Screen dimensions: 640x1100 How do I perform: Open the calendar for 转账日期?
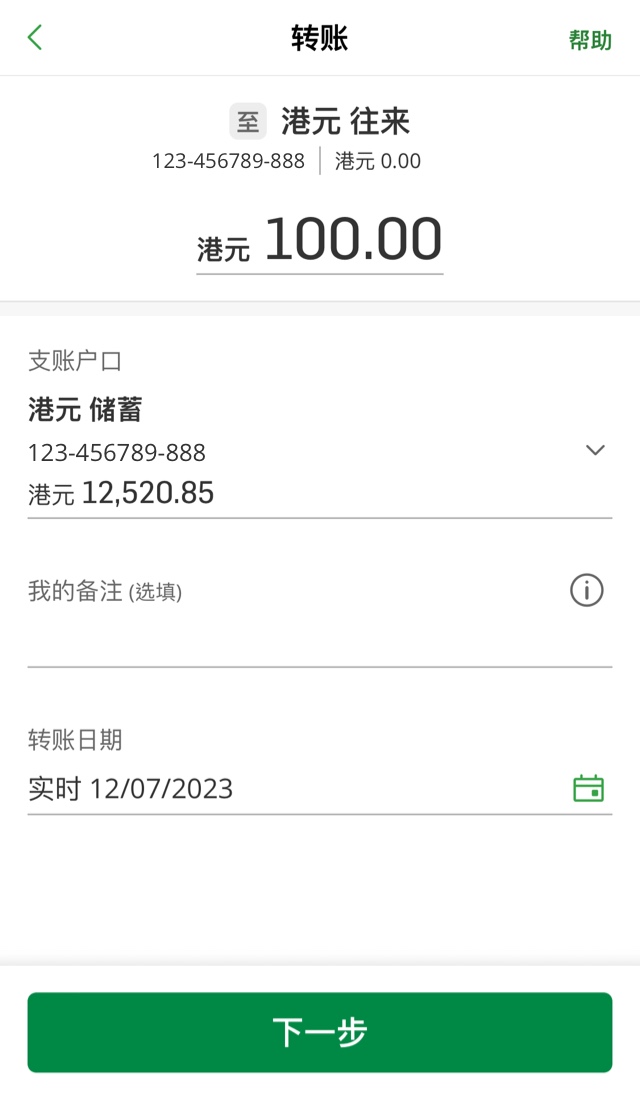[x=588, y=789]
